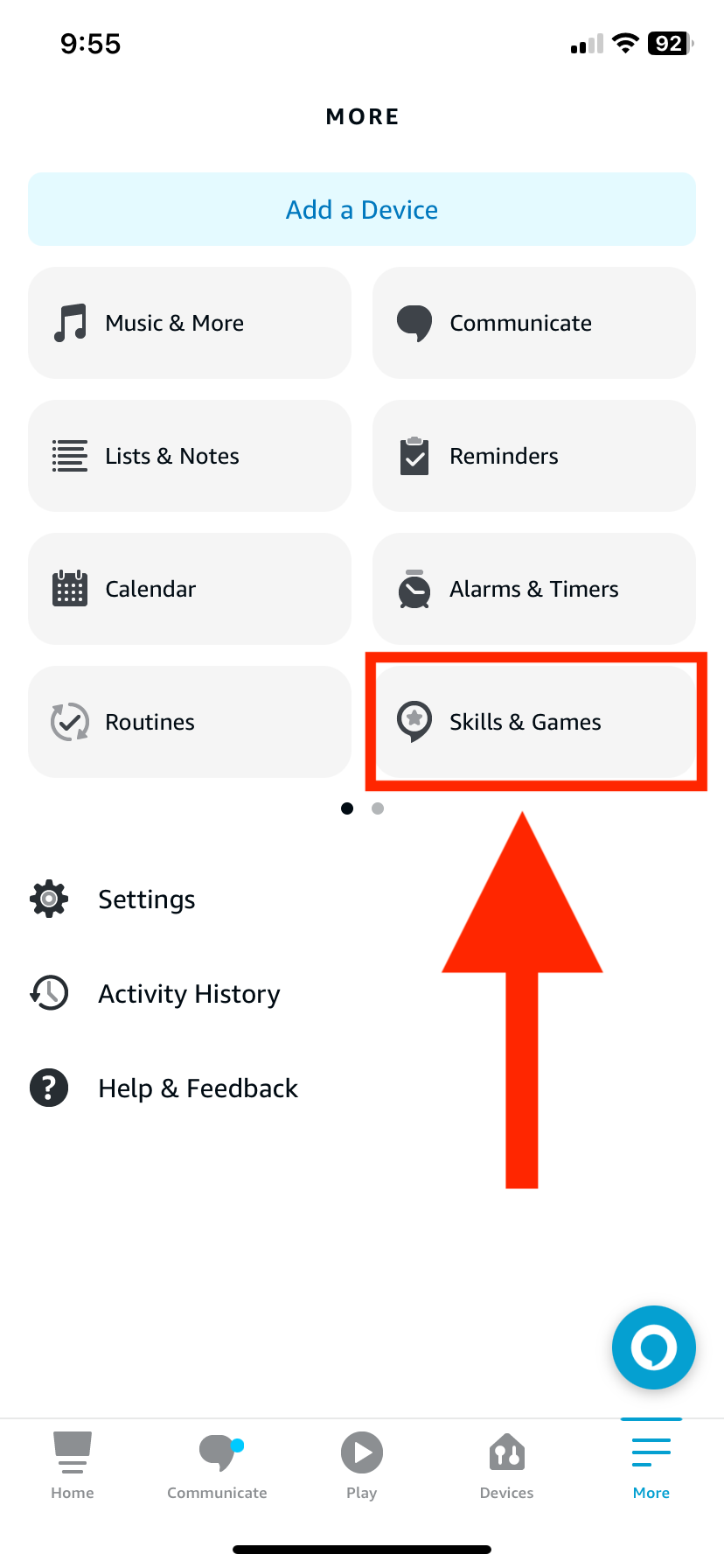Open Routines
This screenshot has width=724, height=1568.
[x=190, y=722]
